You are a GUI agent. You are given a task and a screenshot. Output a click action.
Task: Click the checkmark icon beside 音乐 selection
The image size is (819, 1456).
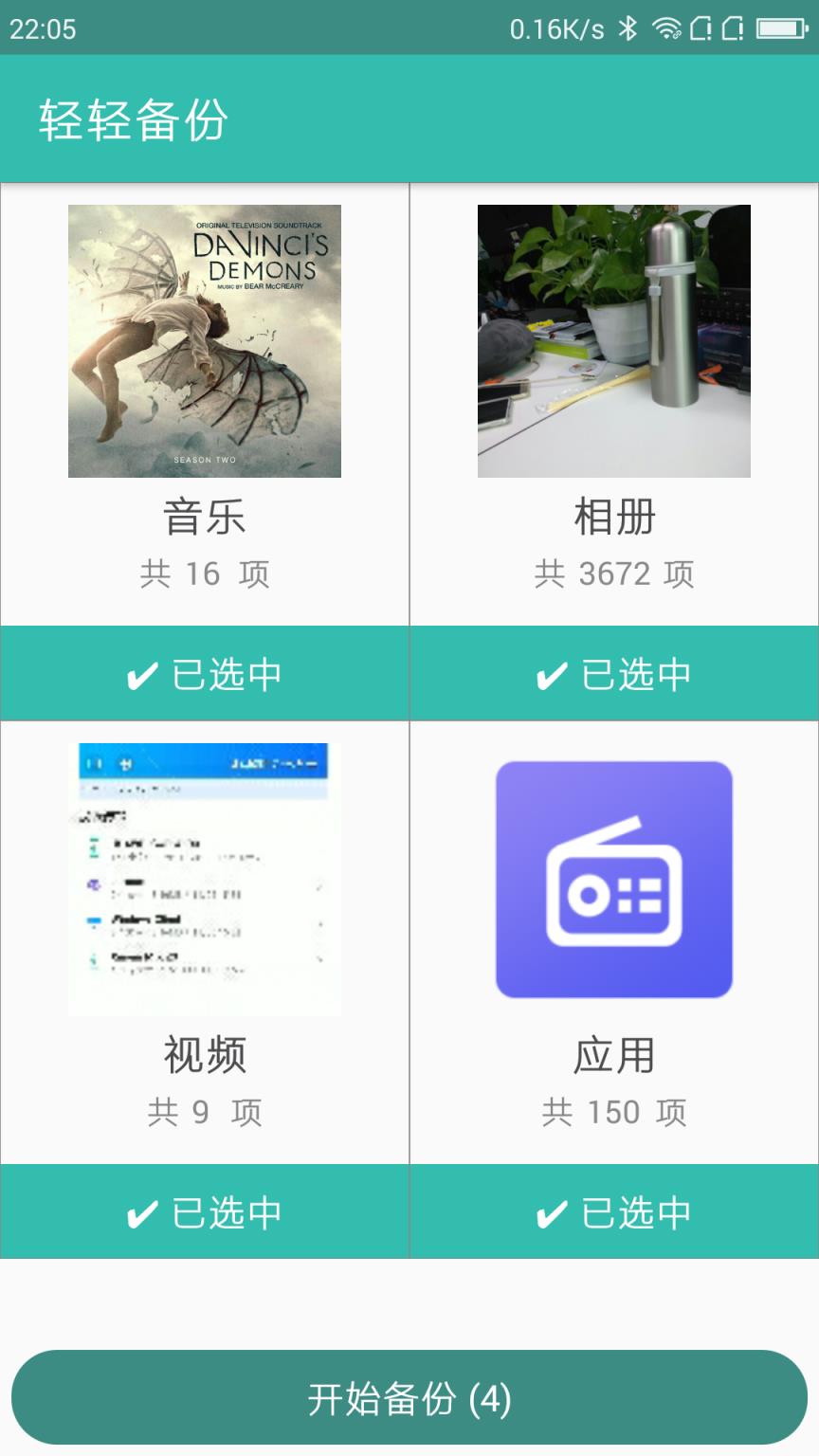click(140, 673)
